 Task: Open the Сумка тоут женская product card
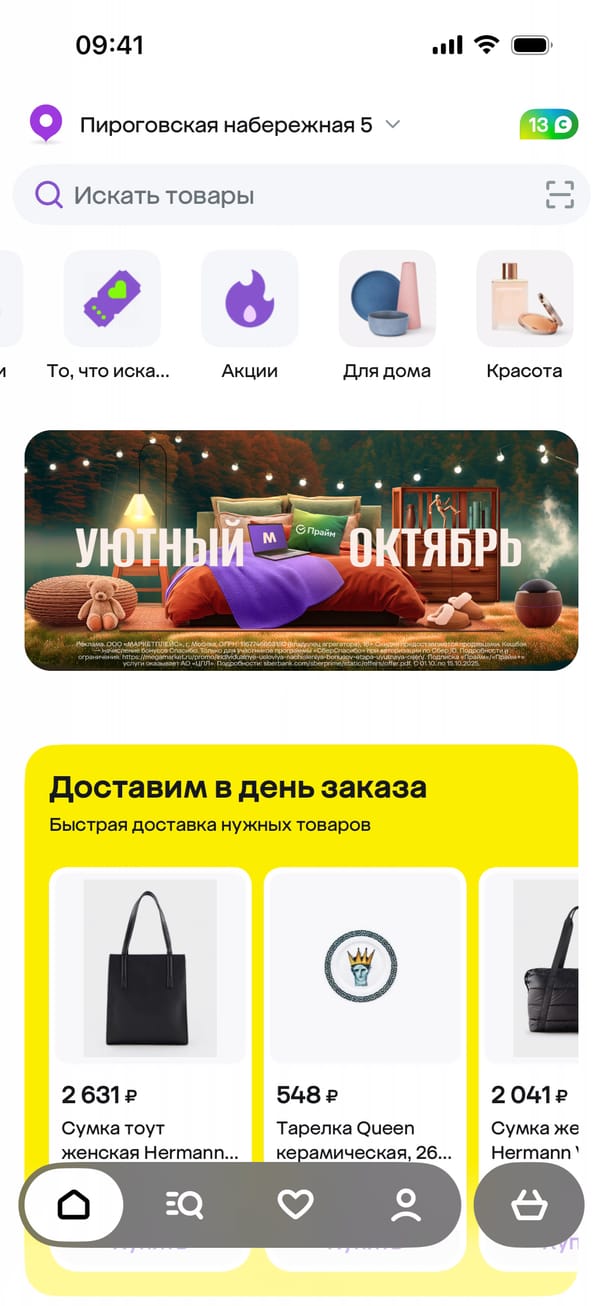coord(149,1010)
